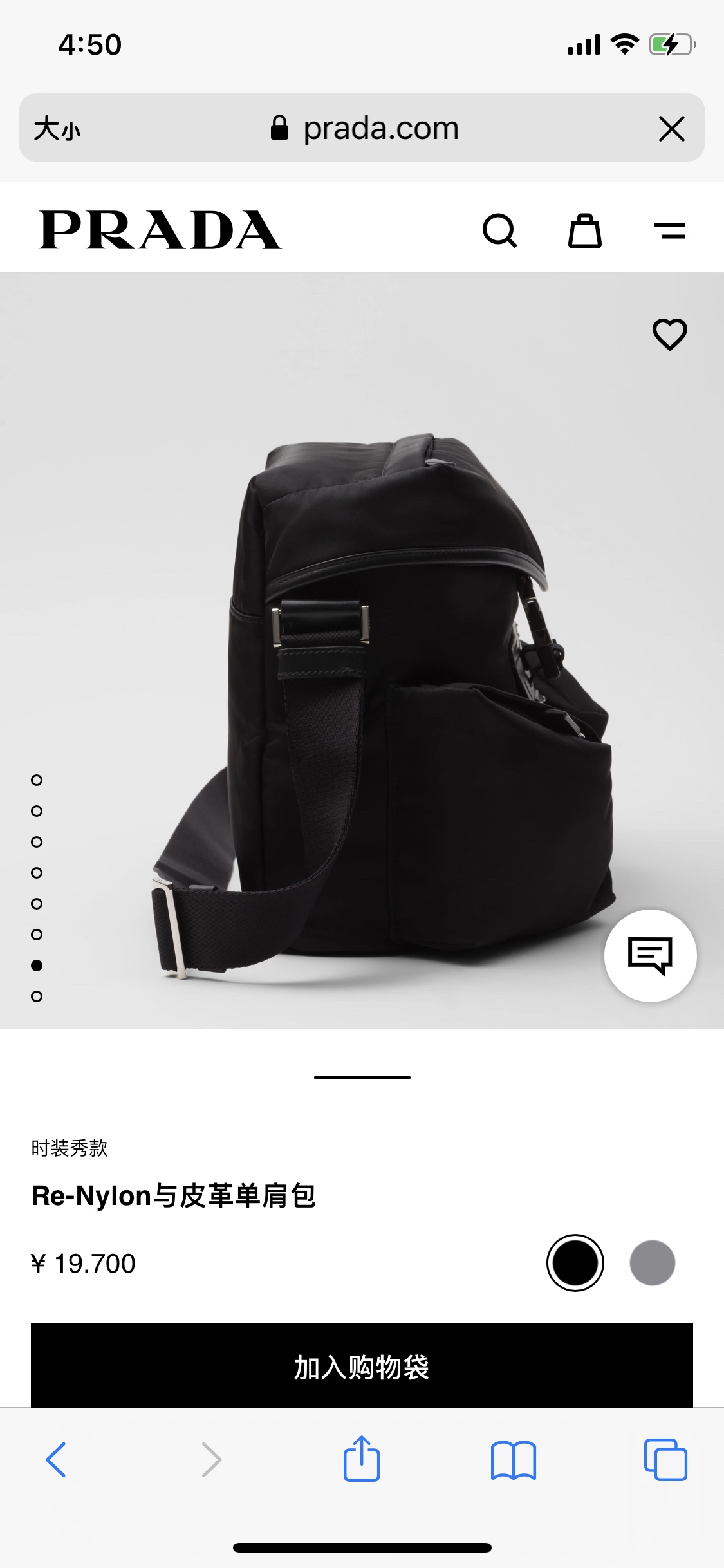Go back in Safari
The image size is (724, 1568).
click(x=56, y=1460)
